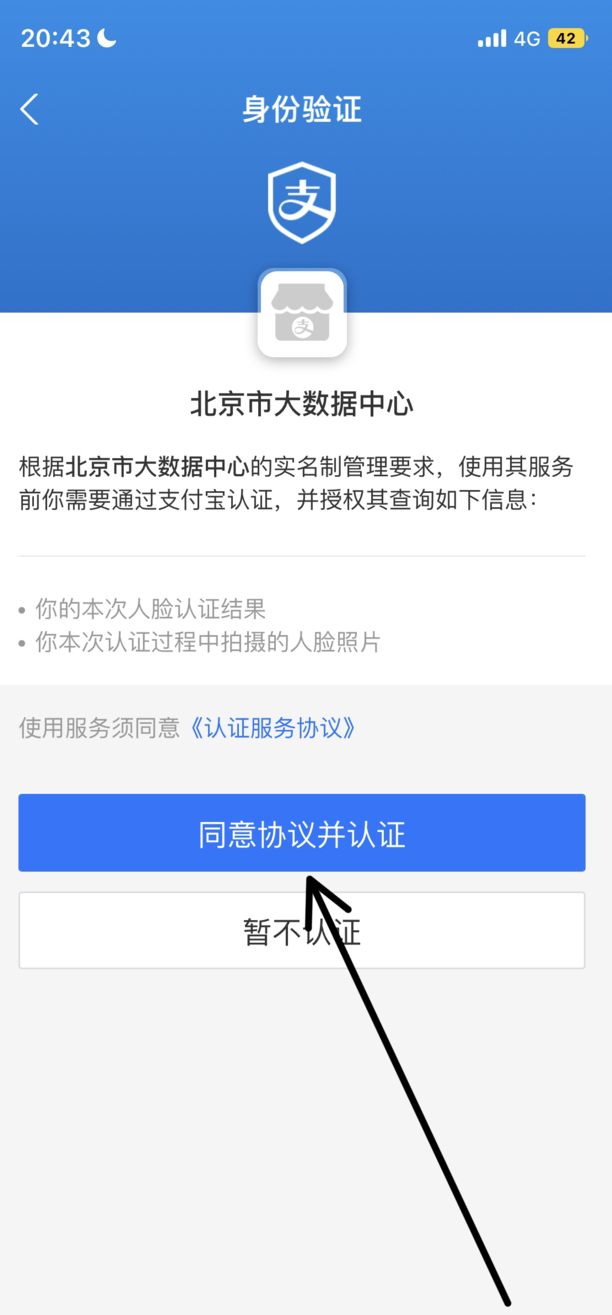Viewport: 612px width, 1315px height.
Task: Go back from the 身份验证 screen
Action: pos(30,109)
